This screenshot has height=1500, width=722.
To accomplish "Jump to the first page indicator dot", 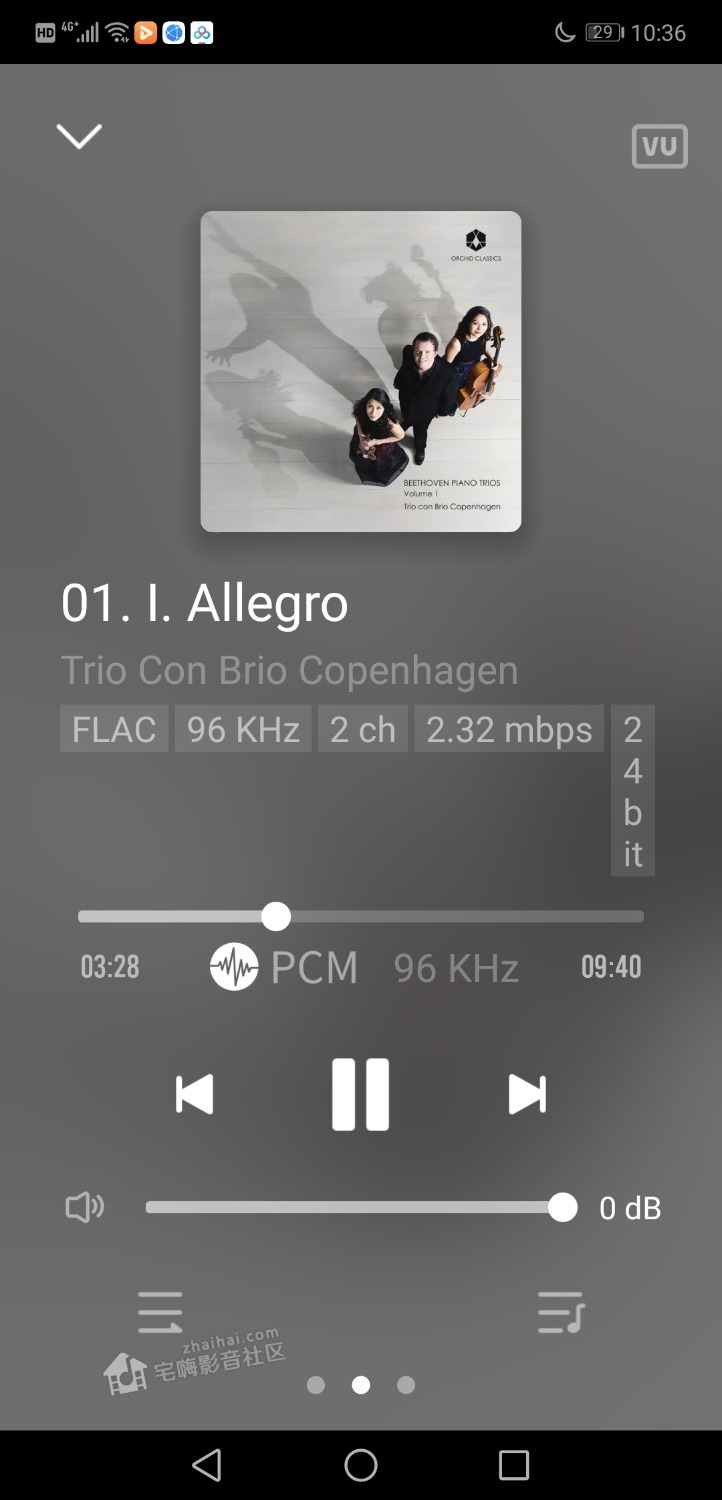I will 316,1385.
